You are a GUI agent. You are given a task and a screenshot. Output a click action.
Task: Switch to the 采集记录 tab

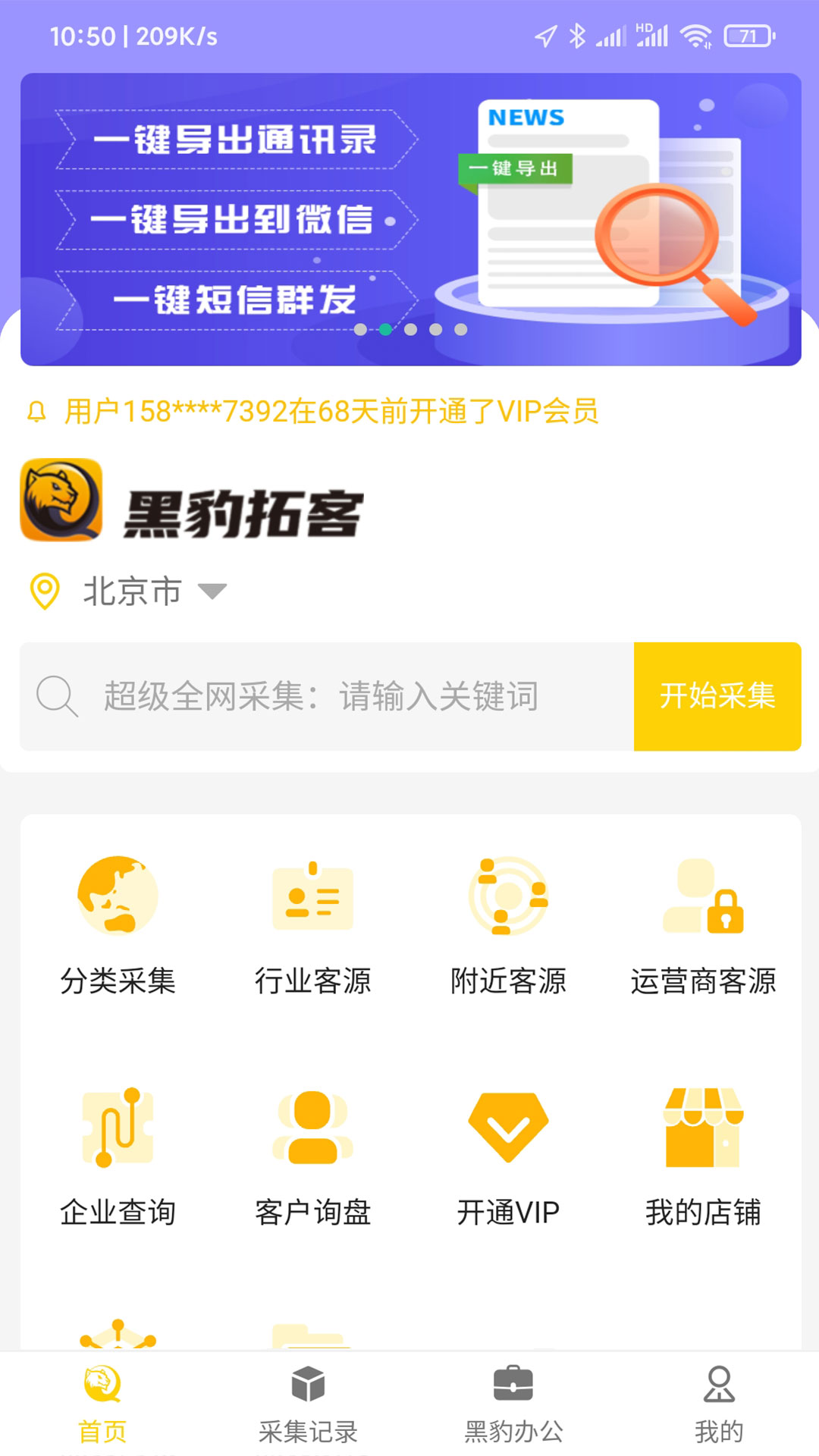tap(308, 1403)
